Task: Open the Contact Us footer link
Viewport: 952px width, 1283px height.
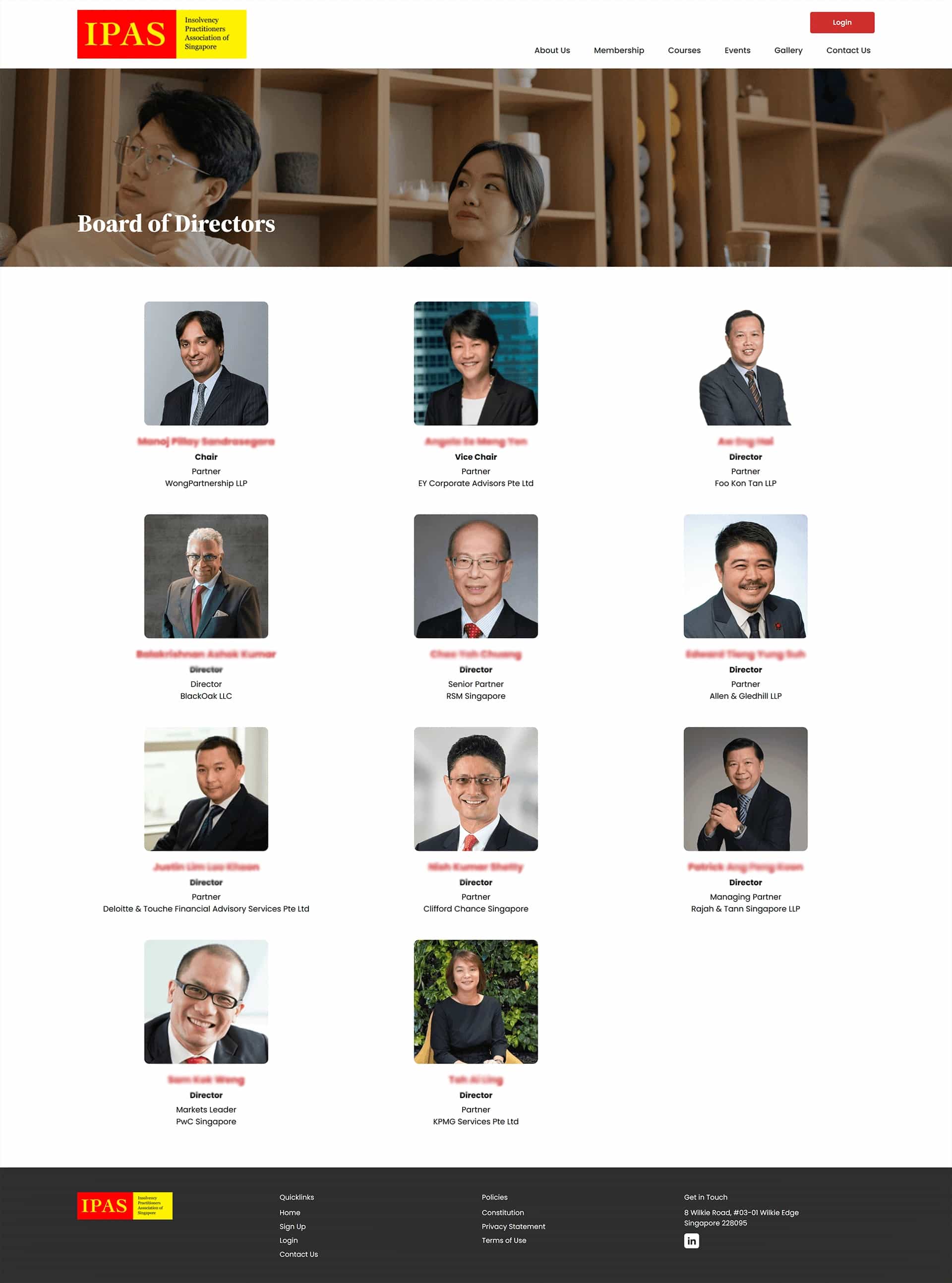Action: click(298, 1254)
